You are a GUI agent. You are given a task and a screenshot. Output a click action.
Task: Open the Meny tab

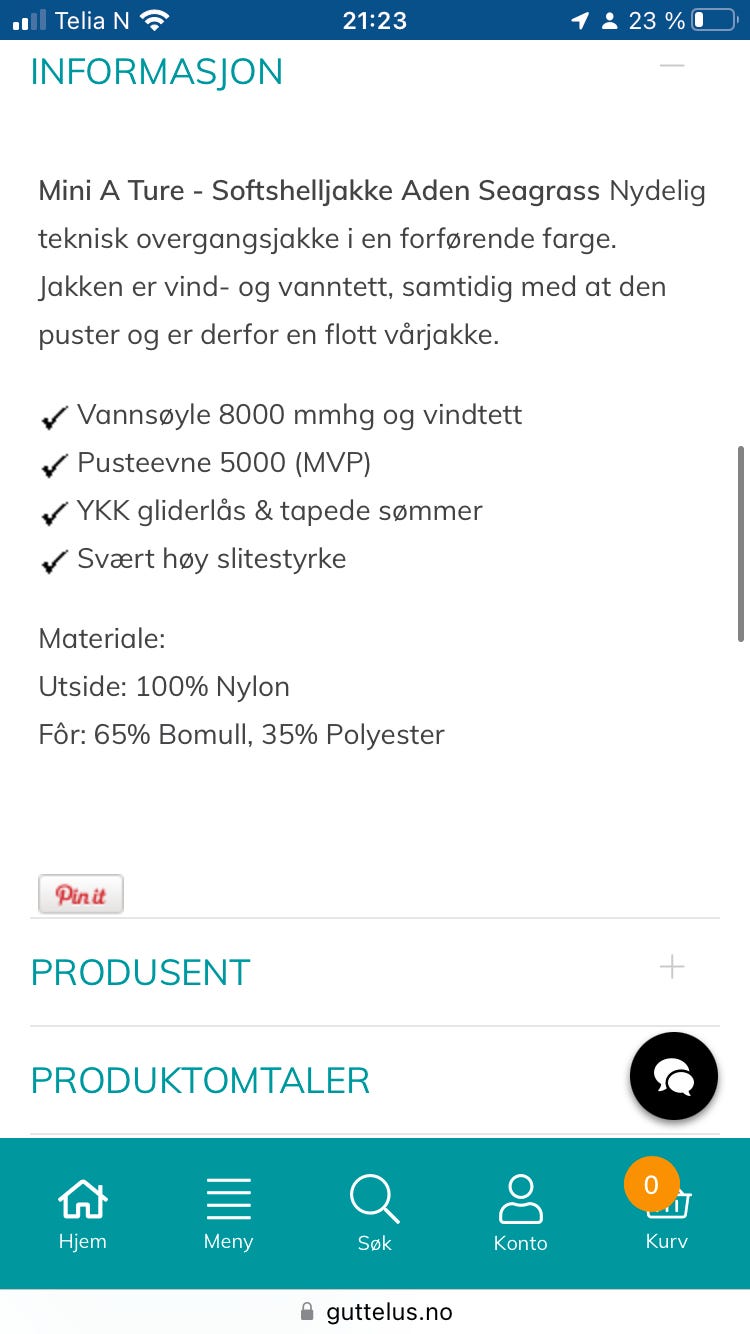point(228,1212)
